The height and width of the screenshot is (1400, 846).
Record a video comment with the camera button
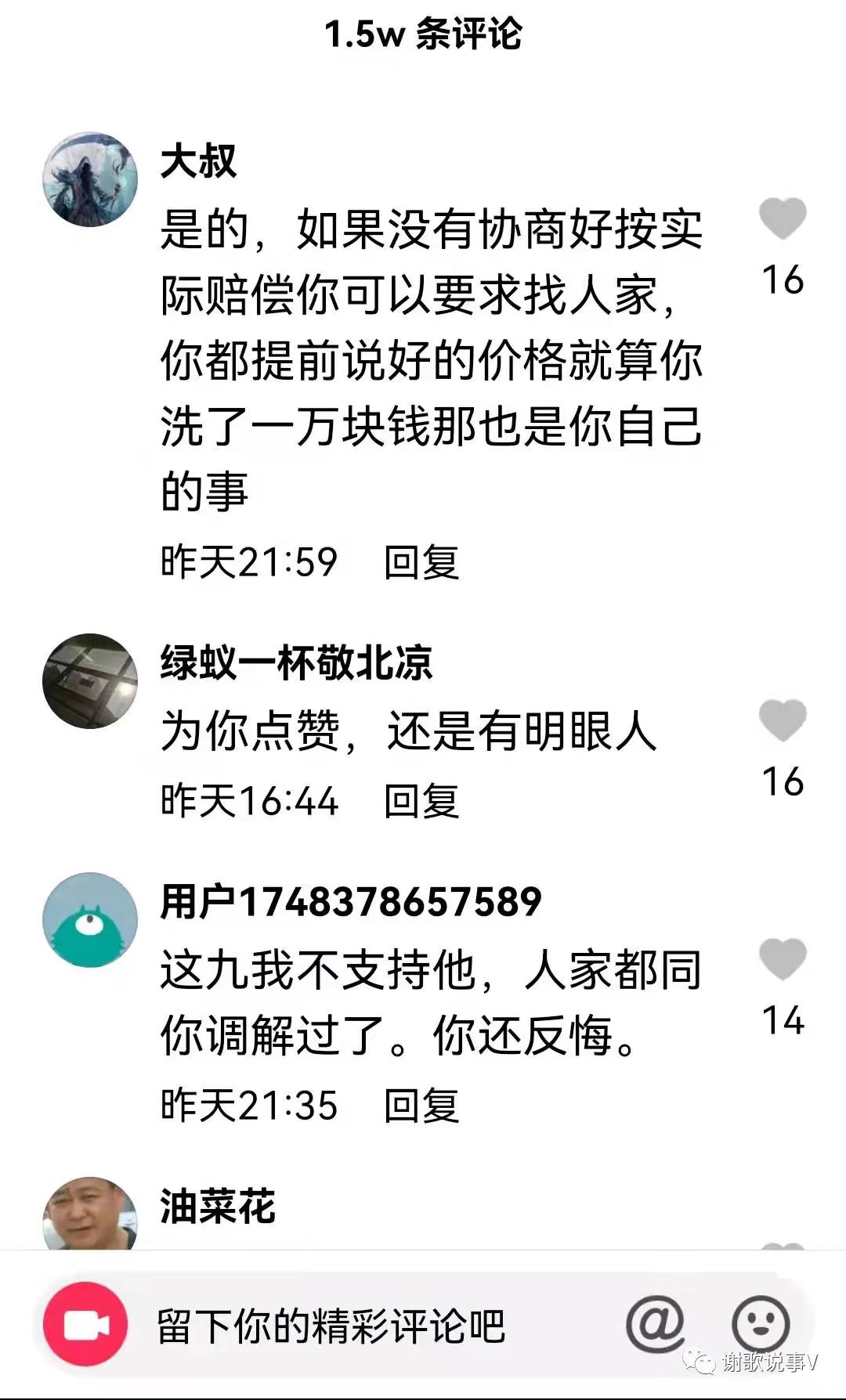point(85,1325)
